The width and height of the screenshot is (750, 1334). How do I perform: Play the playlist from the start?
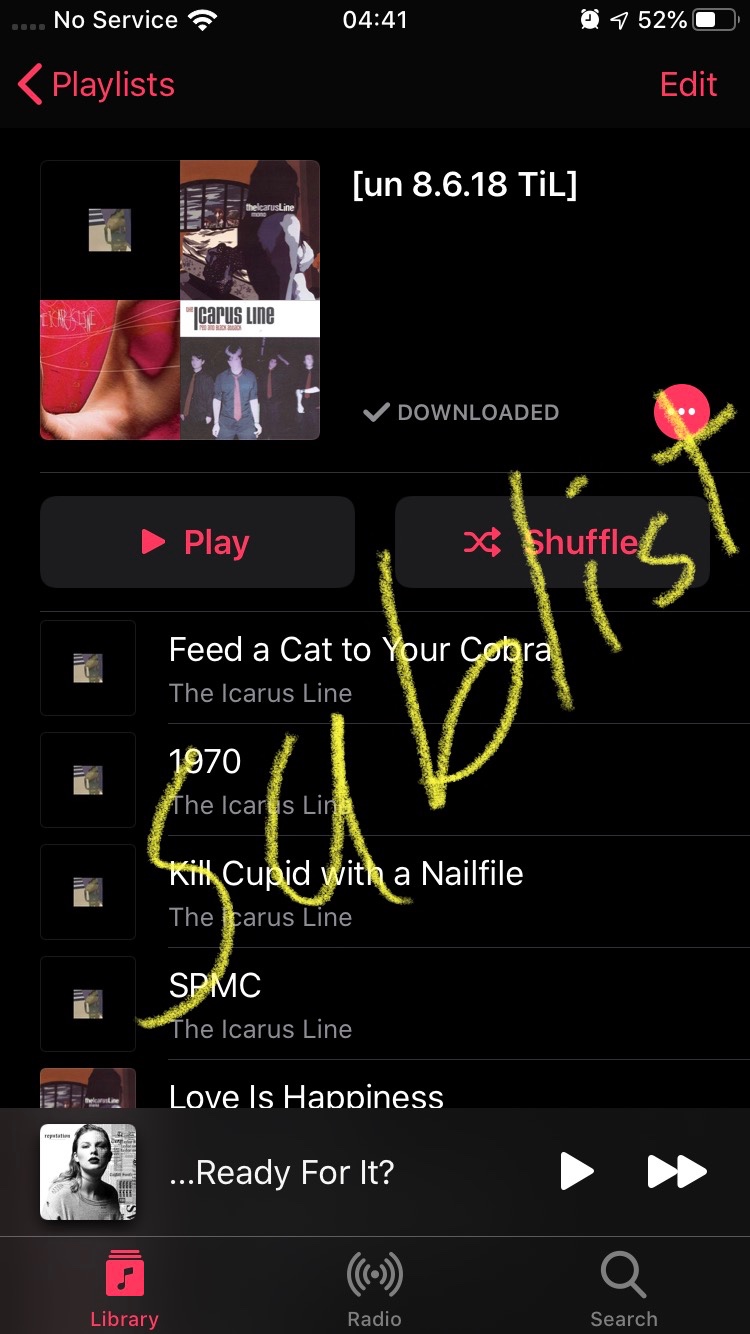pos(197,542)
